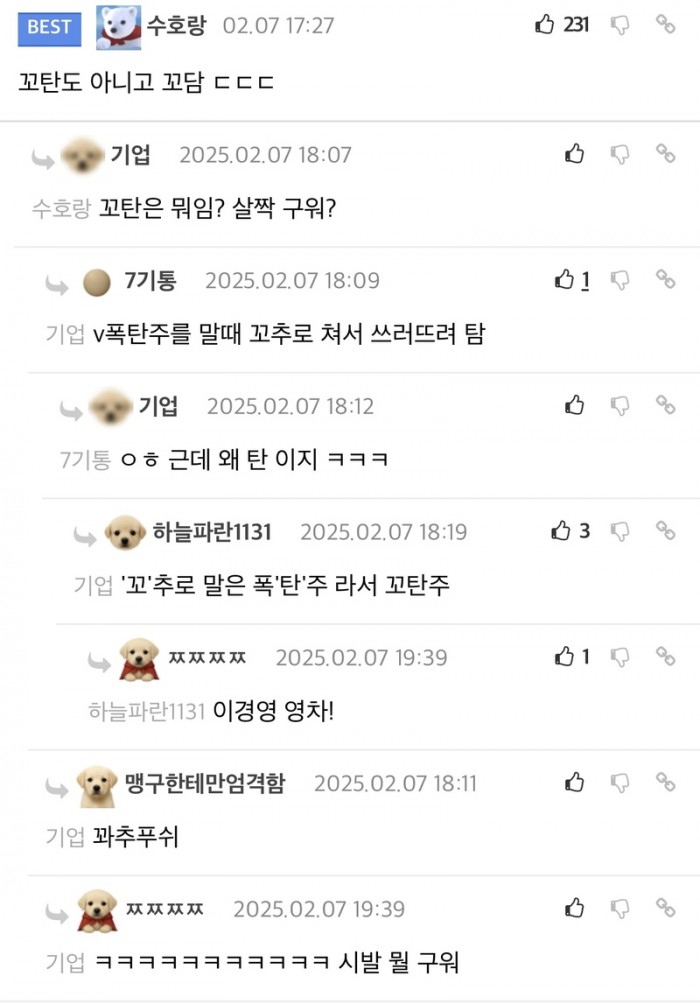Screen dimensions: 700x1004
Task: Copy link of 하늘파란1131's reply
Action: click(665, 531)
